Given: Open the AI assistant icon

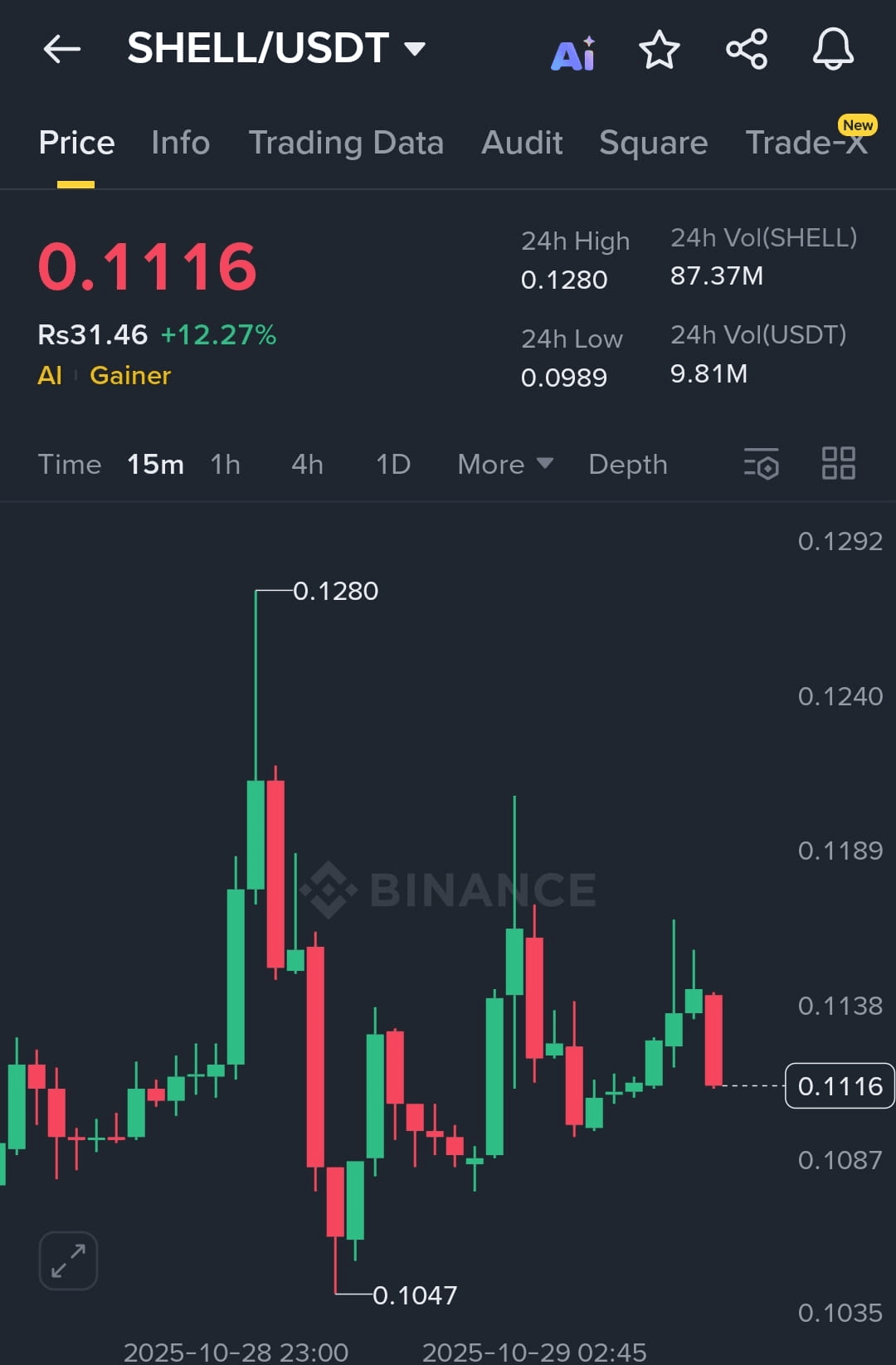Looking at the screenshot, I should pos(573,53).
